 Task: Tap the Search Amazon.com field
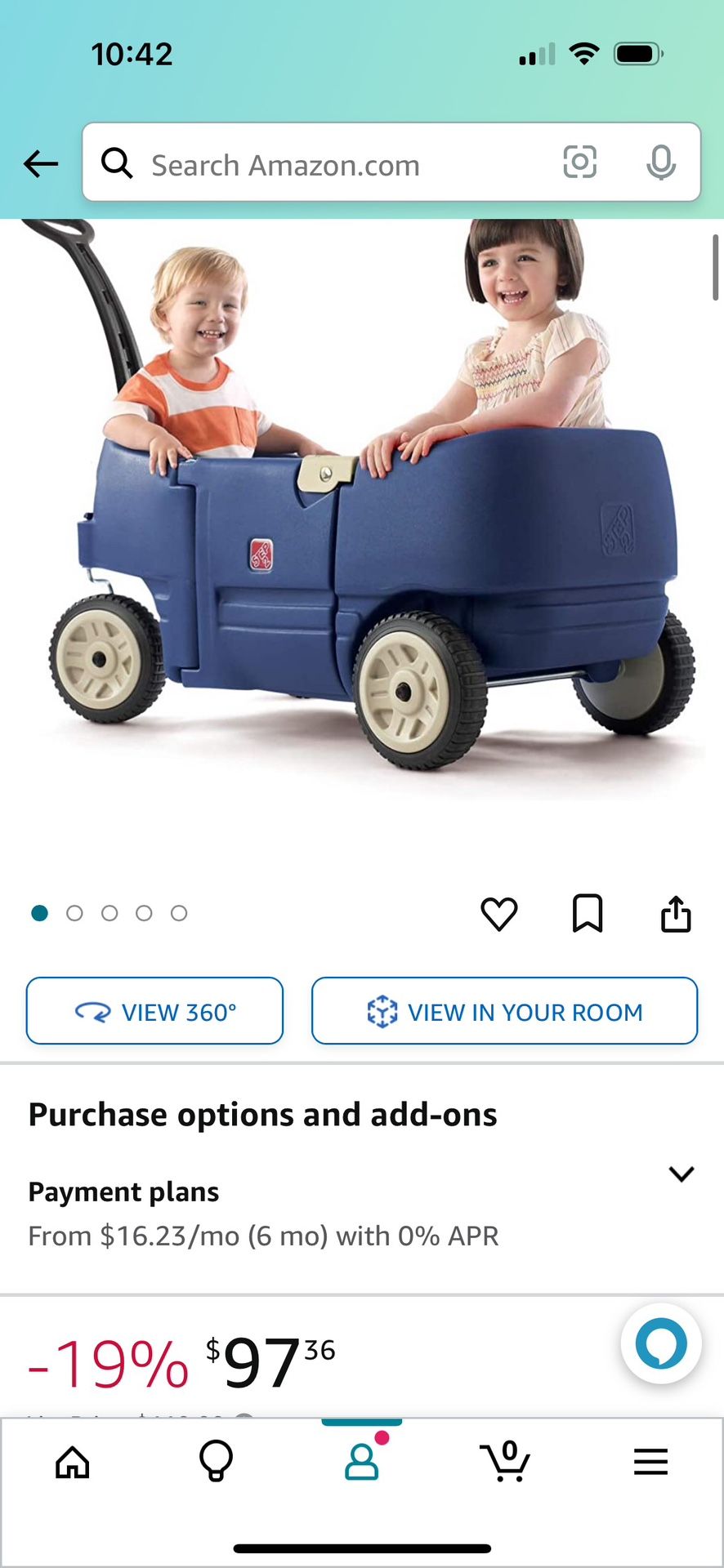tap(327, 163)
